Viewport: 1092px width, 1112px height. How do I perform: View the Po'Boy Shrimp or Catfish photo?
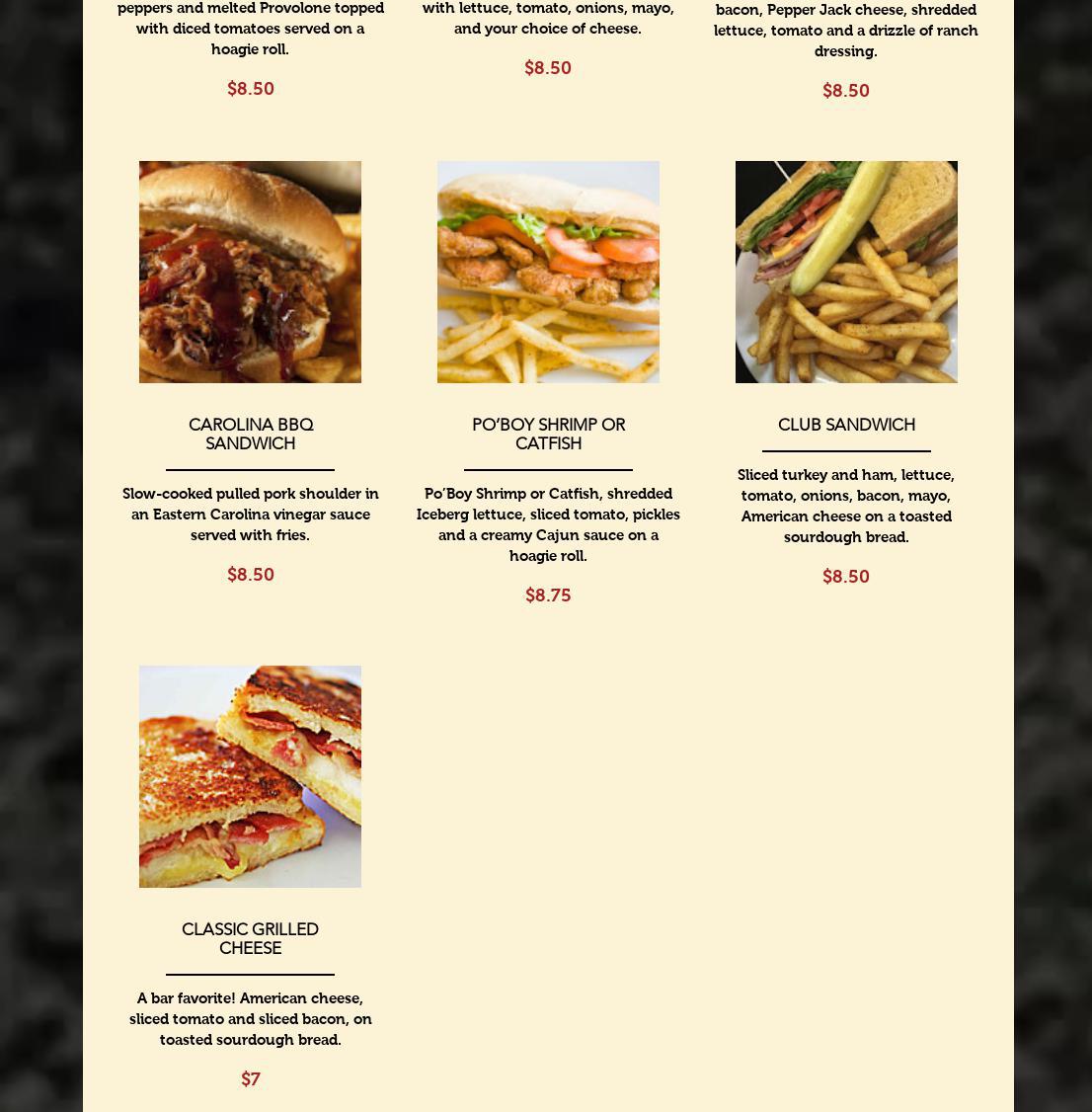click(x=548, y=272)
